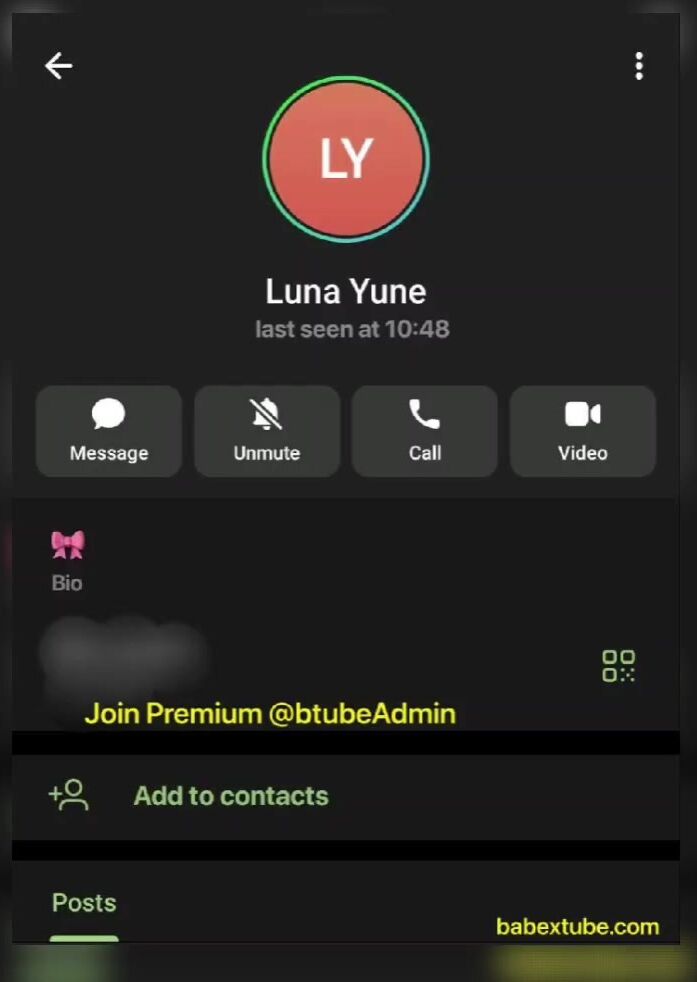Screen dimensions: 697x982
Task: Show the profile's QR code icon
Action: pos(618,666)
